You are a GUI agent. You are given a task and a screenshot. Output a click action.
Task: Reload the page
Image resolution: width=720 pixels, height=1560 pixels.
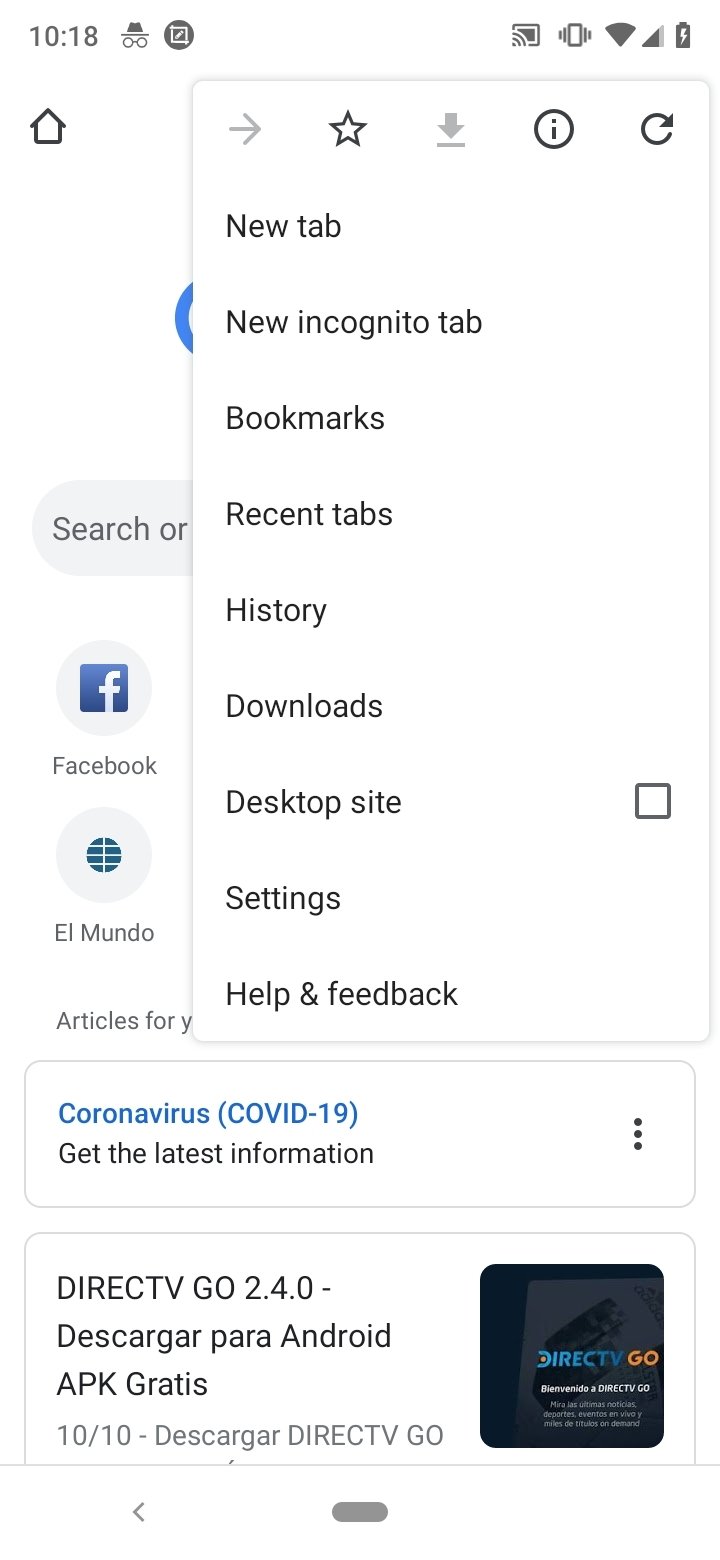click(x=657, y=129)
